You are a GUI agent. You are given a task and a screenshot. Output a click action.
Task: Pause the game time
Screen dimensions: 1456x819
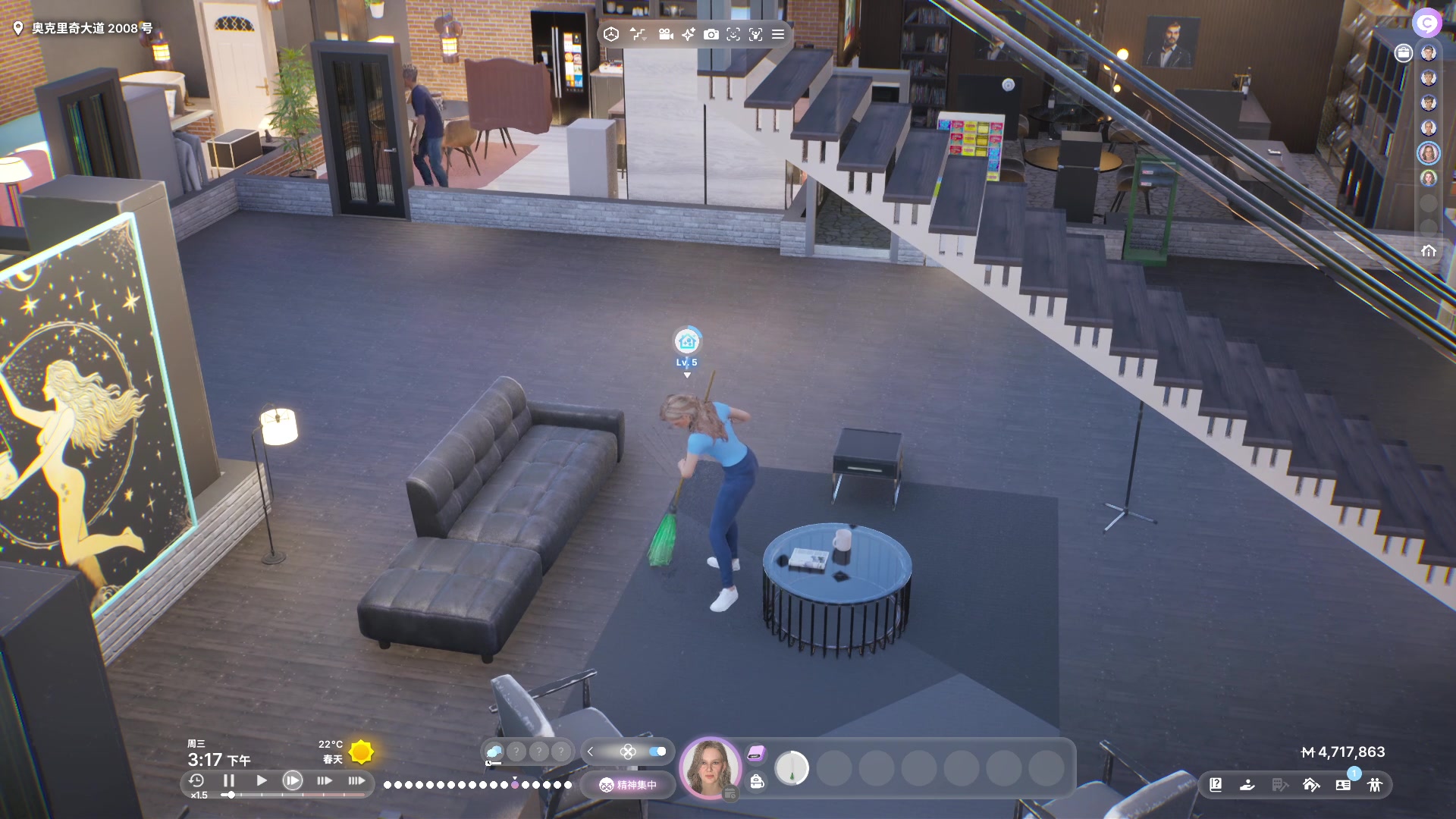click(228, 780)
